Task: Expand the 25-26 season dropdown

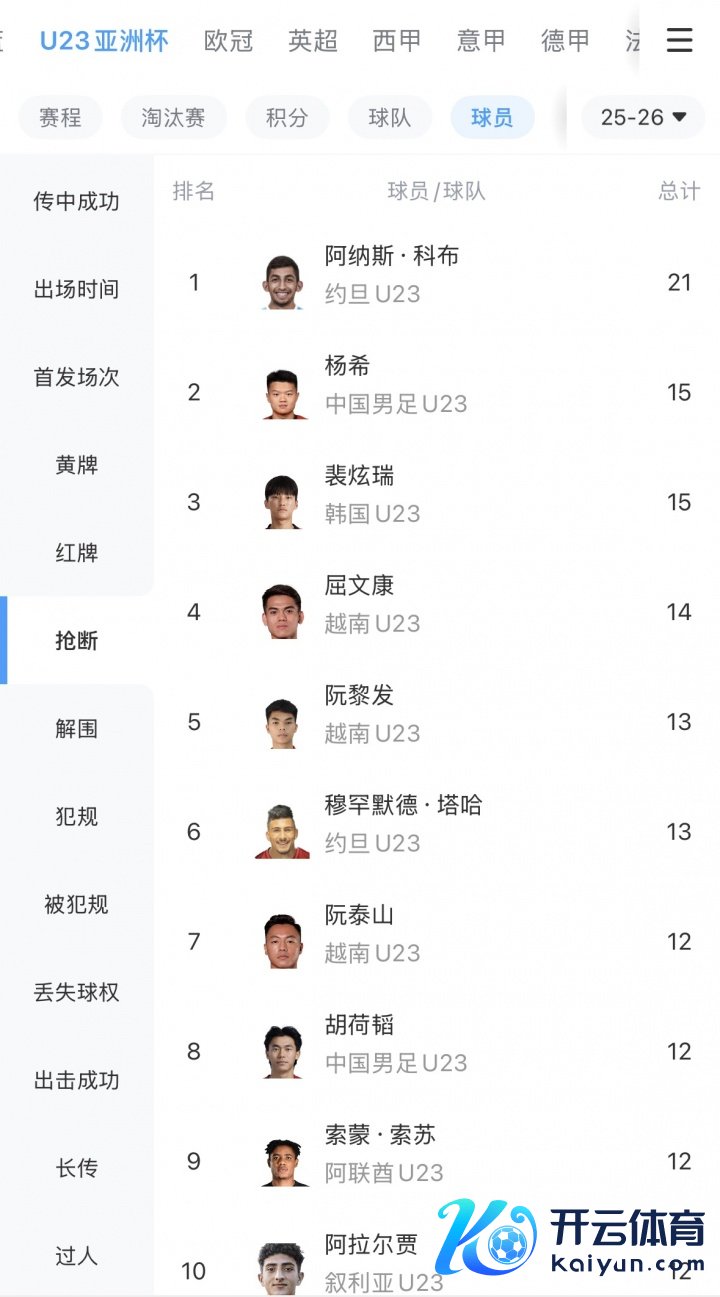Action: [x=643, y=117]
